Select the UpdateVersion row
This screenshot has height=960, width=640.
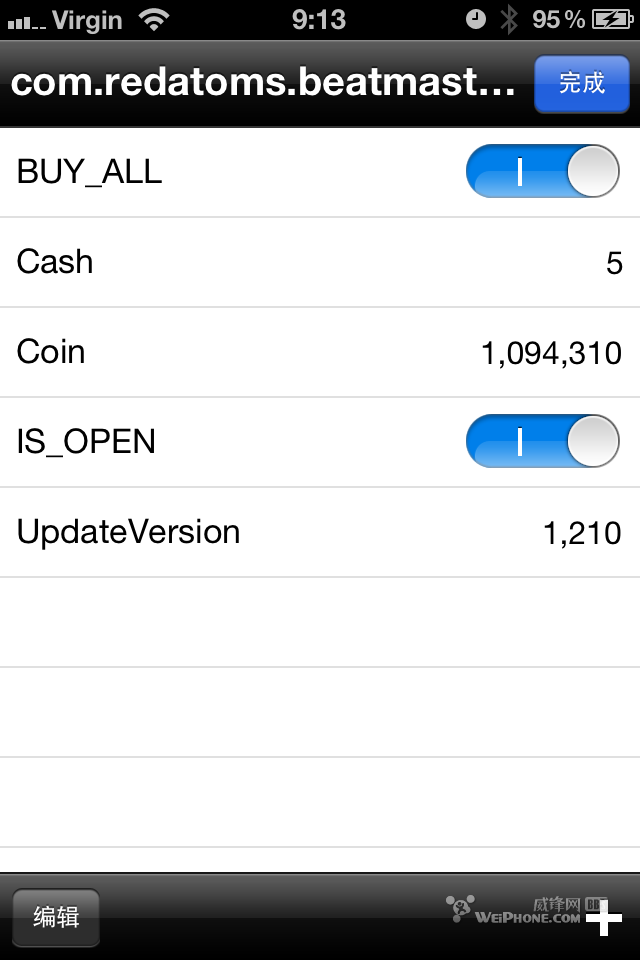(320, 532)
